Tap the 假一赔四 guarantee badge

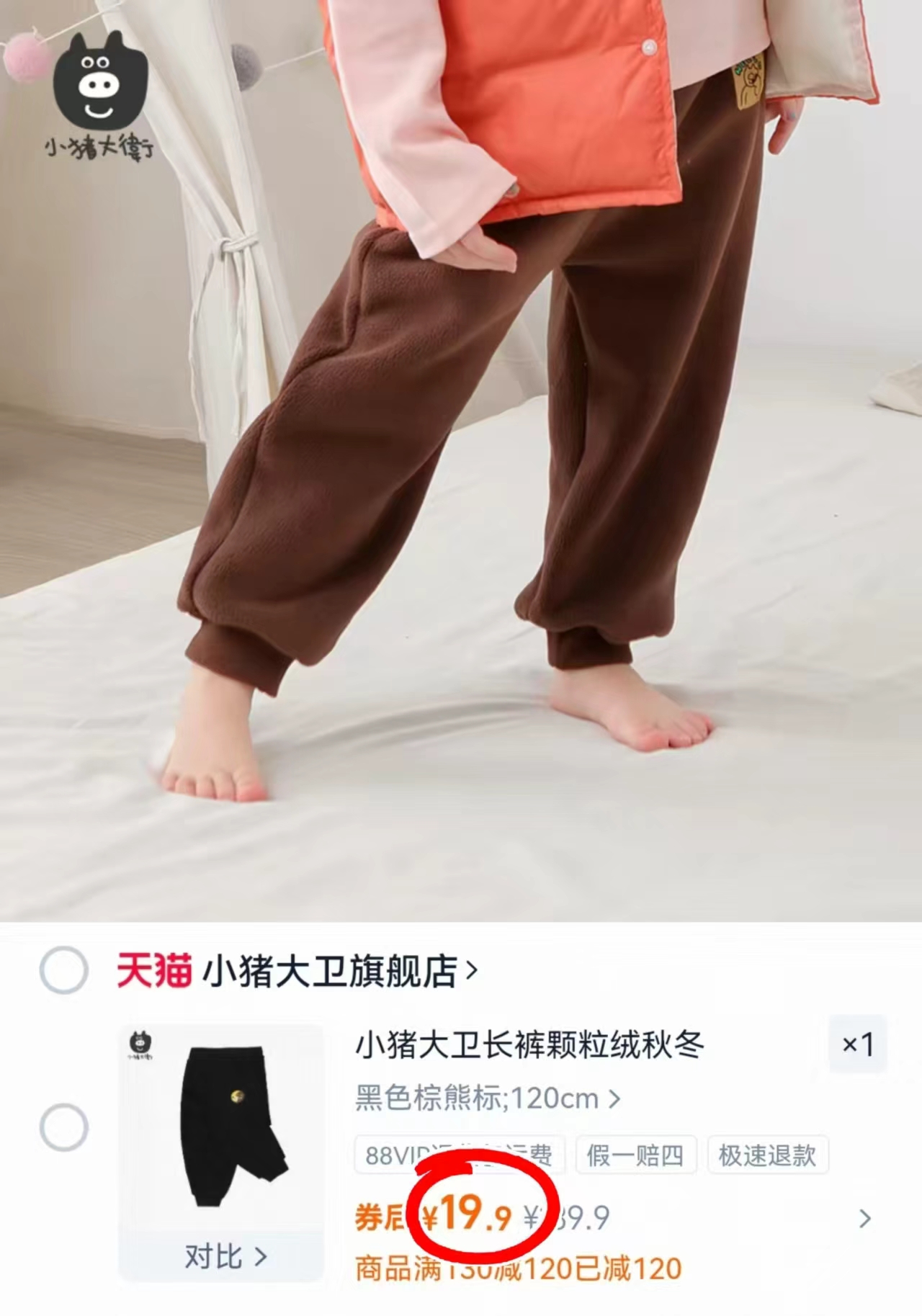click(x=635, y=1155)
